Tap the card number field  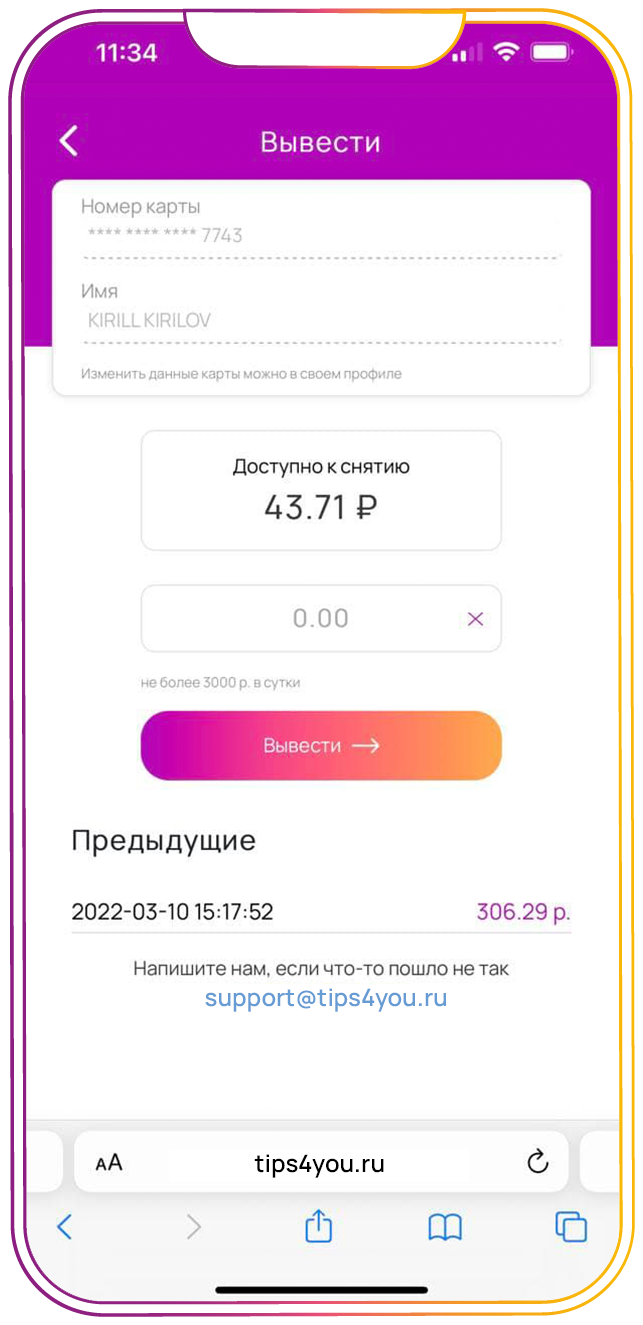tap(320, 235)
